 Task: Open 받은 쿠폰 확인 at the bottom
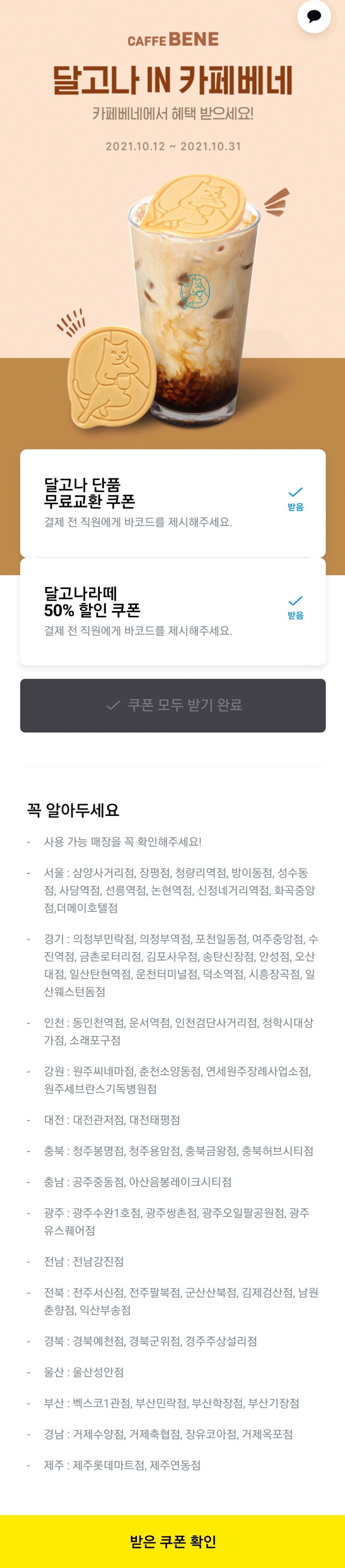pyautogui.click(x=173, y=1541)
